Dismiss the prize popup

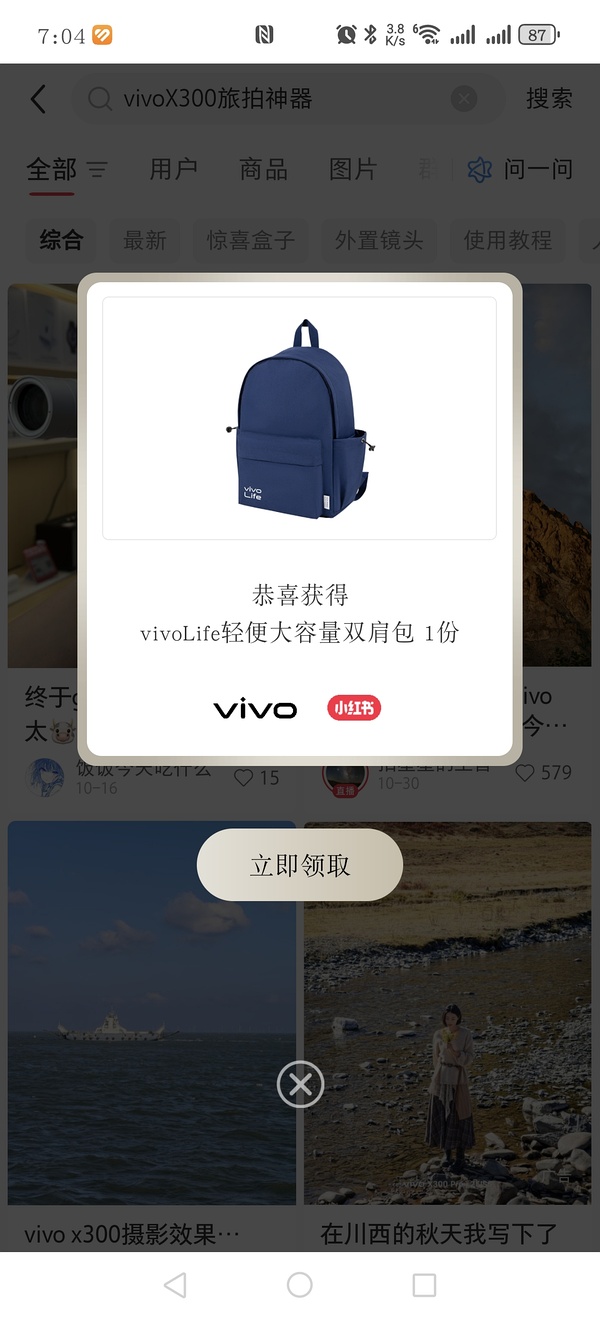300,1084
